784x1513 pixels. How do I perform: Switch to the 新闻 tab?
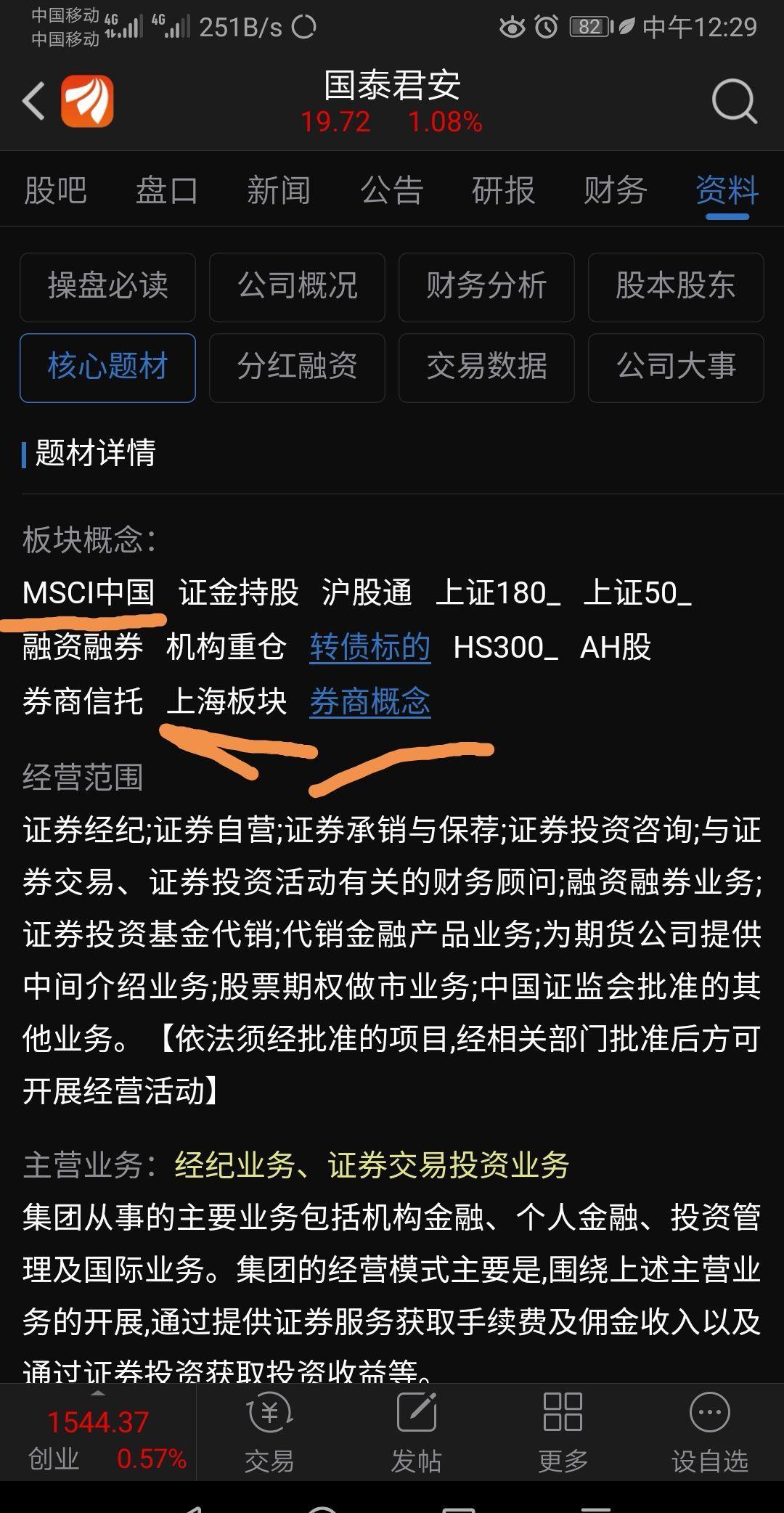click(279, 191)
